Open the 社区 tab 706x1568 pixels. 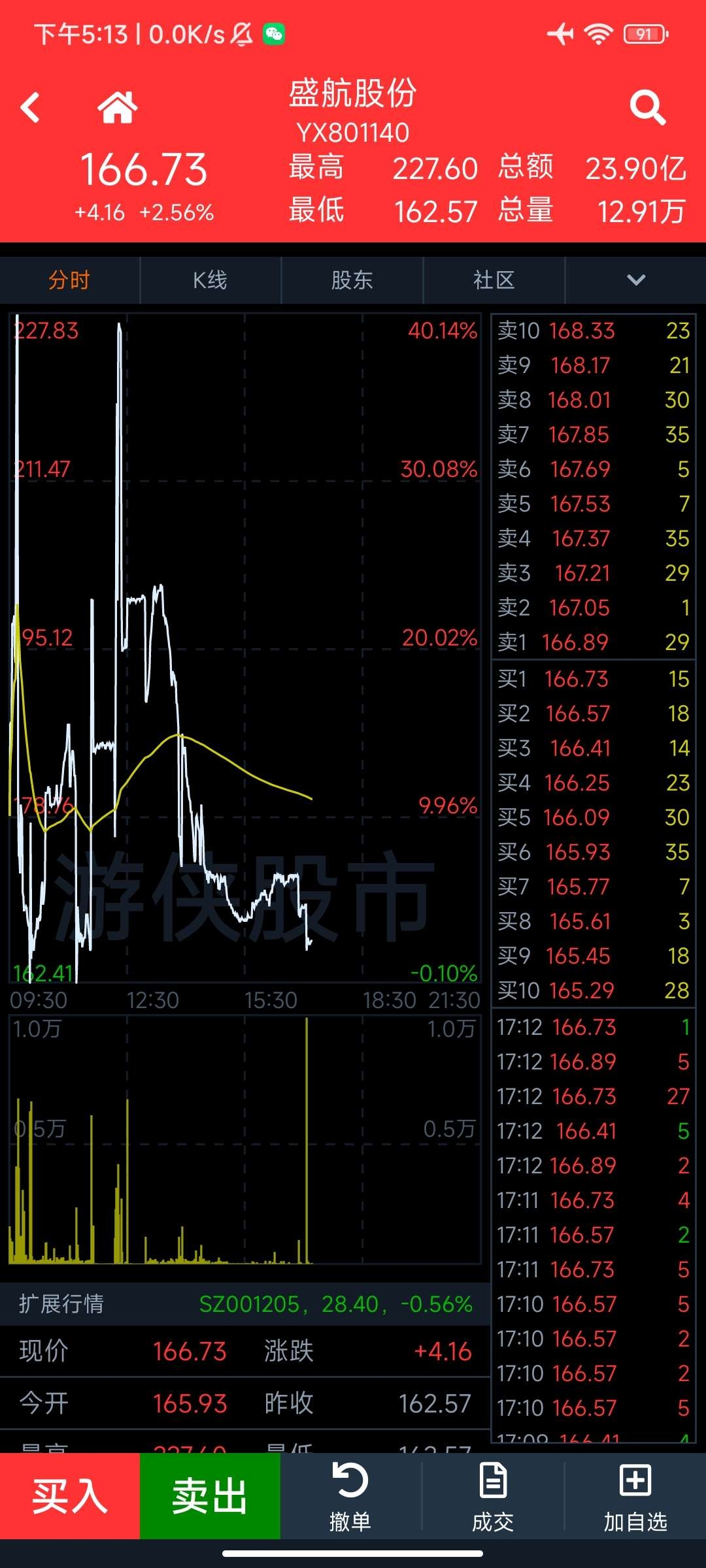[x=494, y=280]
